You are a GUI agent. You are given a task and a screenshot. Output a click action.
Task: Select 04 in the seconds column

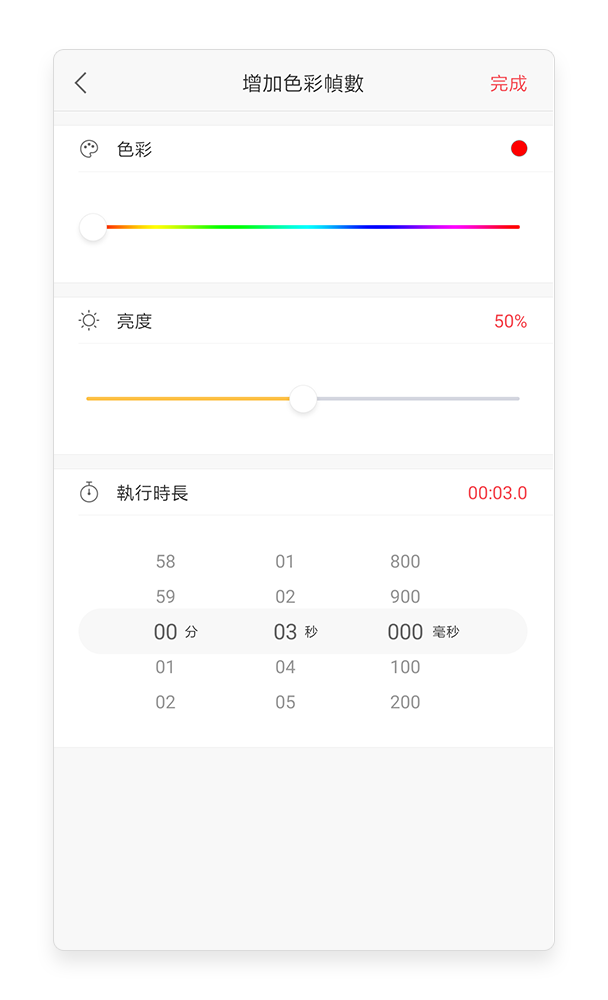285,667
